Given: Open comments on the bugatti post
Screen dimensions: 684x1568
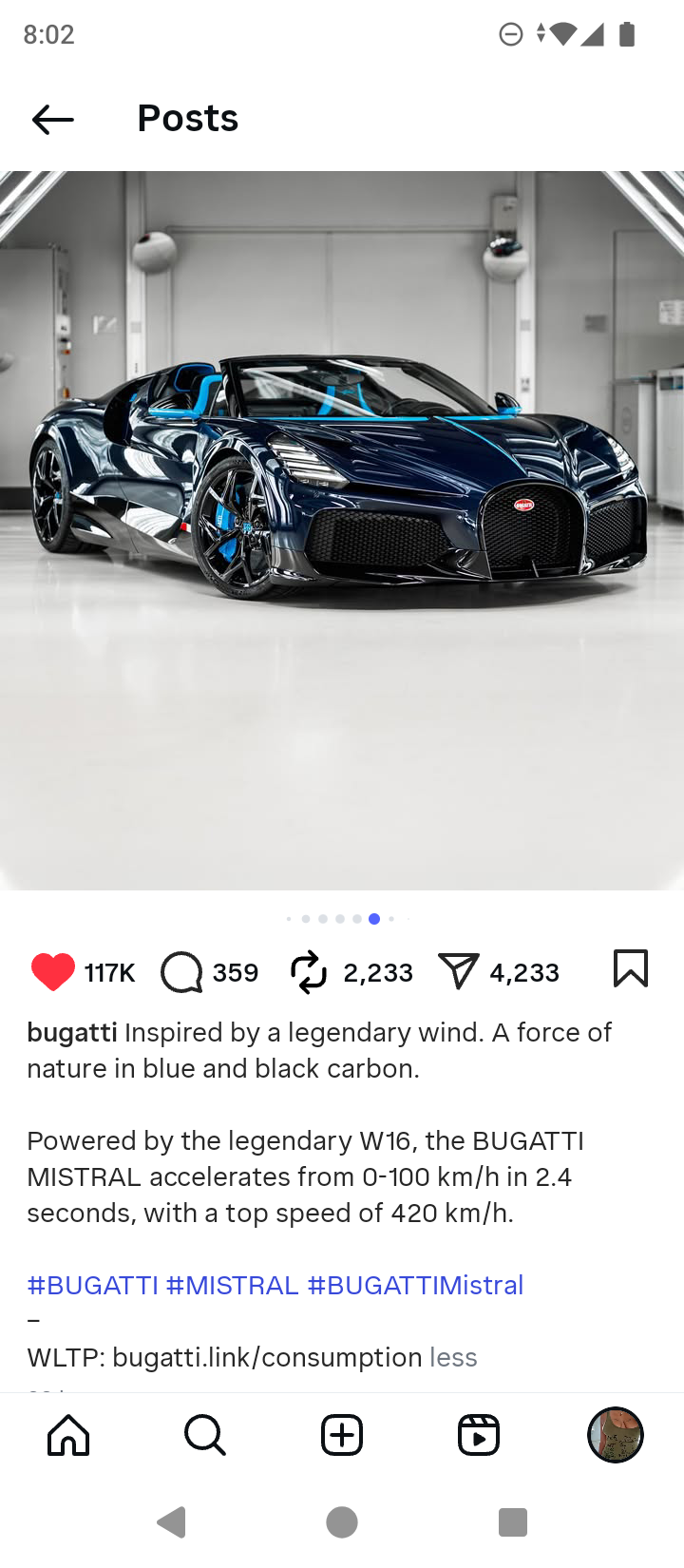Looking at the screenshot, I should [181, 972].
